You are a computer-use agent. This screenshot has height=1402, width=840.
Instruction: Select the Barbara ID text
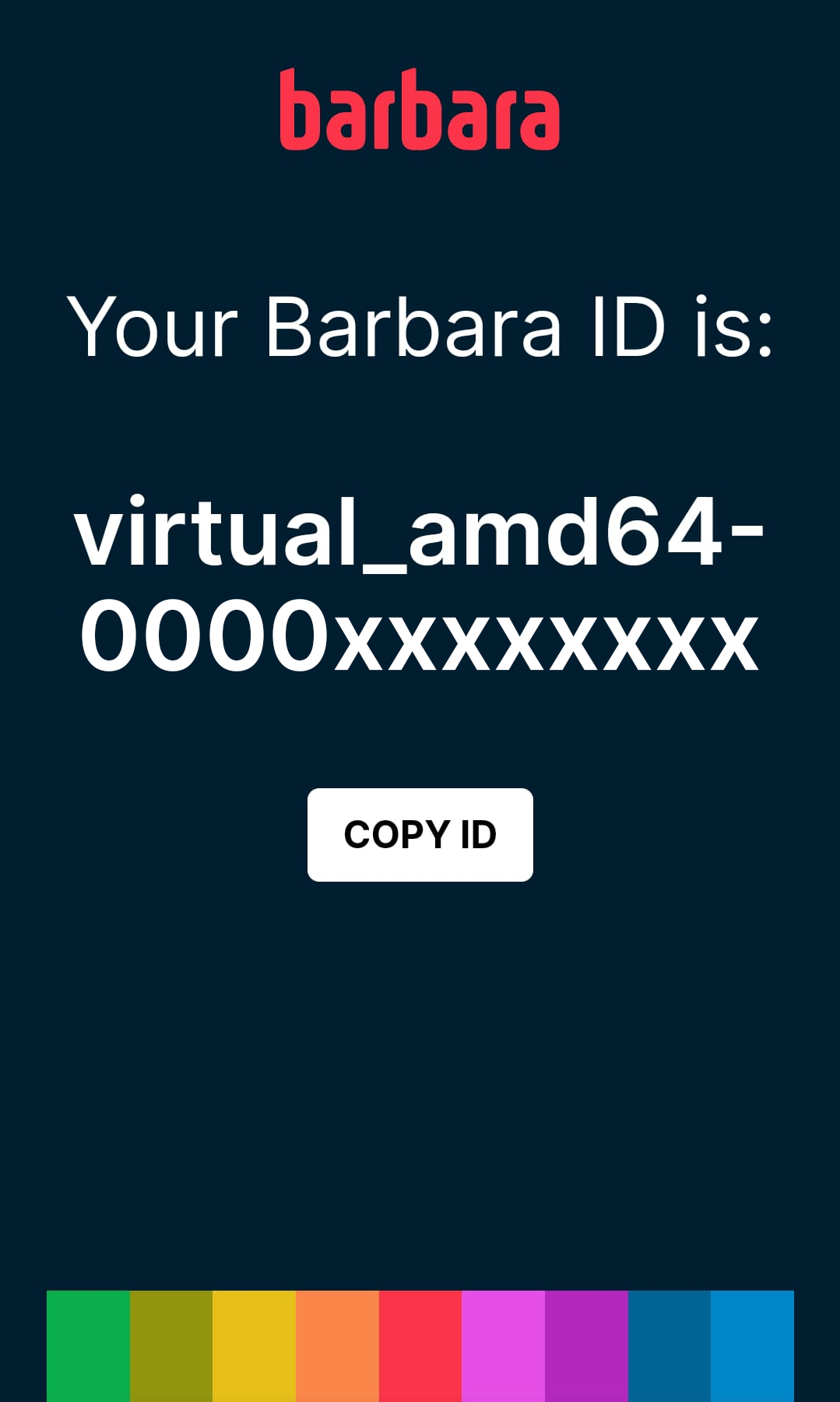(420, 584)
